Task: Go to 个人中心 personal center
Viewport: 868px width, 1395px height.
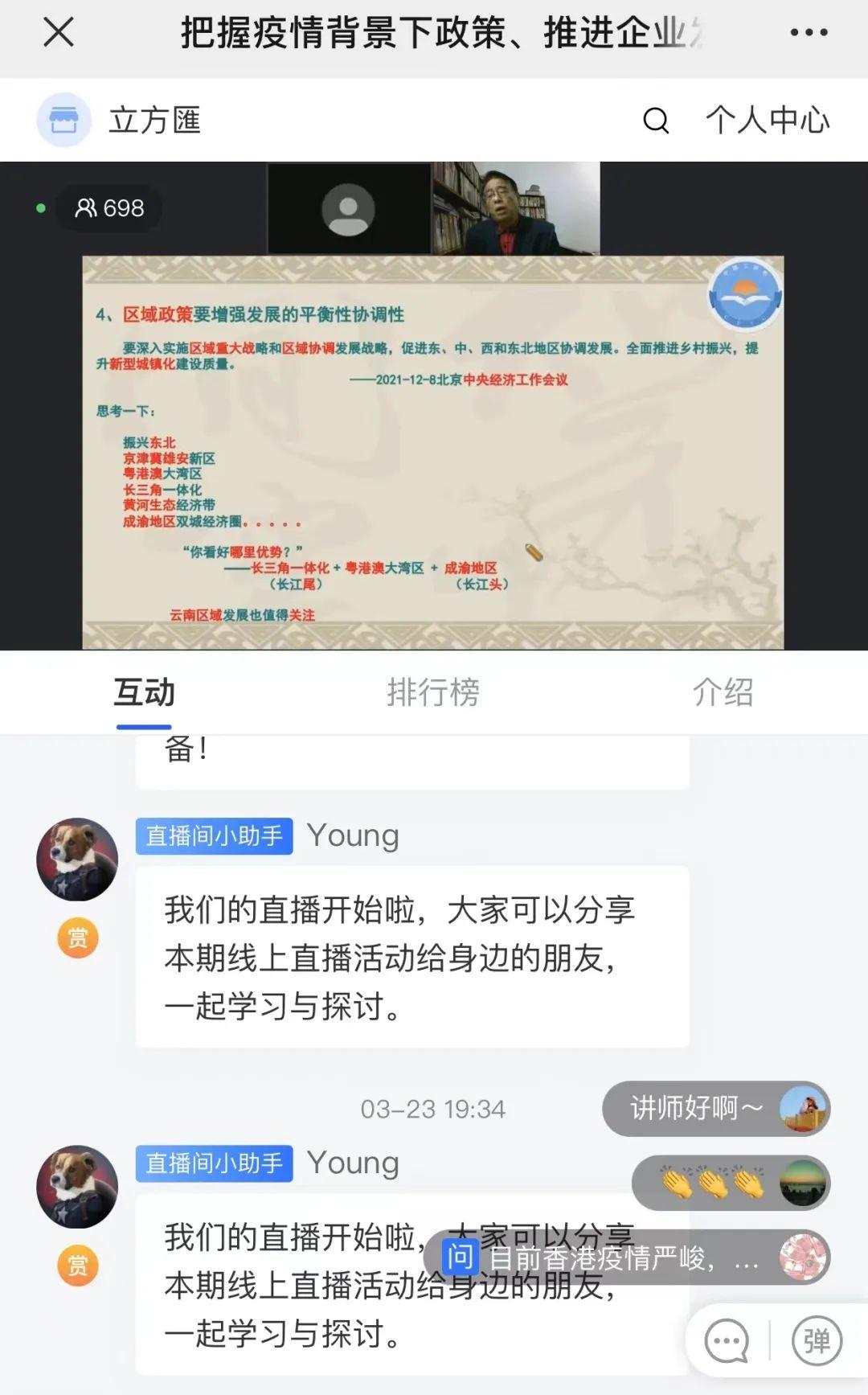Action: [x=767, y=121]
